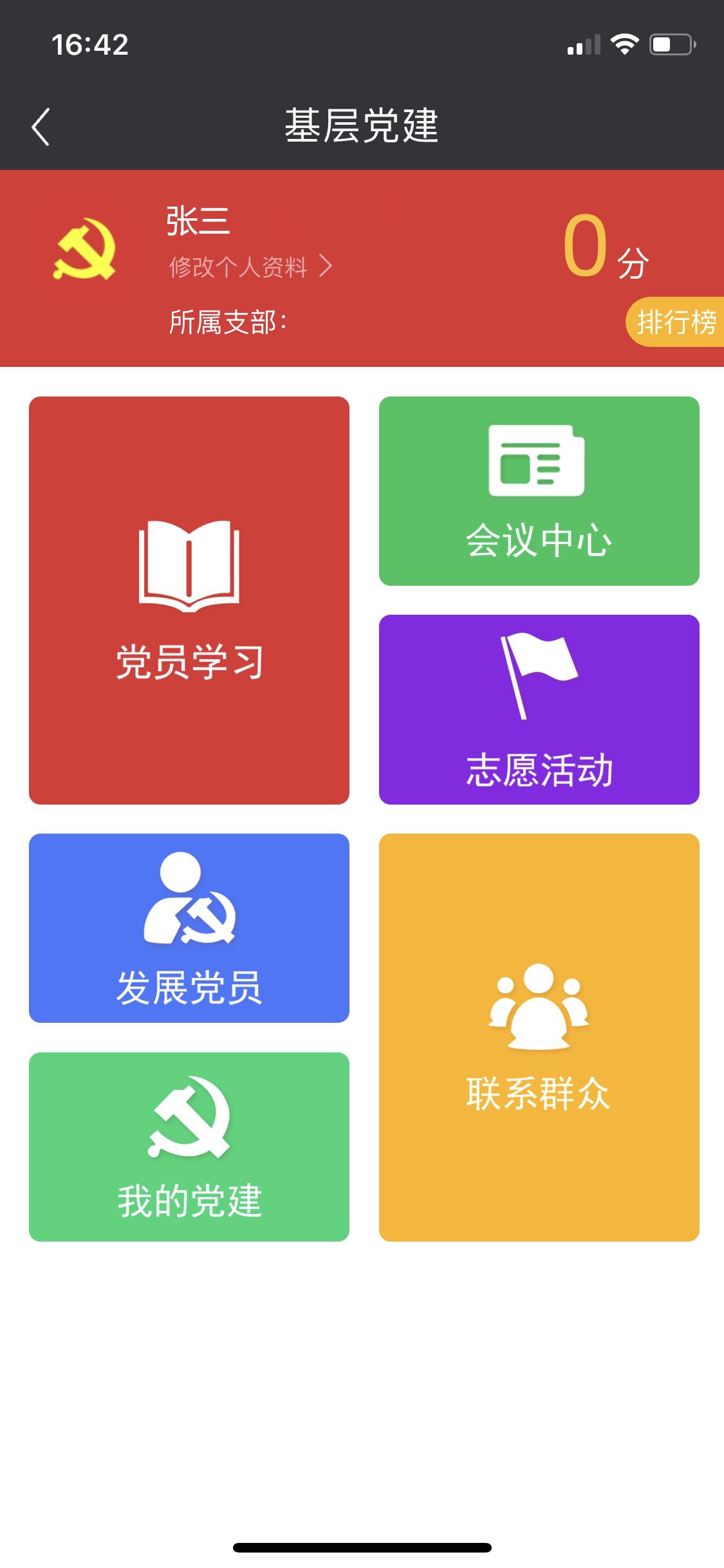Open the 我的党建 tile

(189, 1147)
